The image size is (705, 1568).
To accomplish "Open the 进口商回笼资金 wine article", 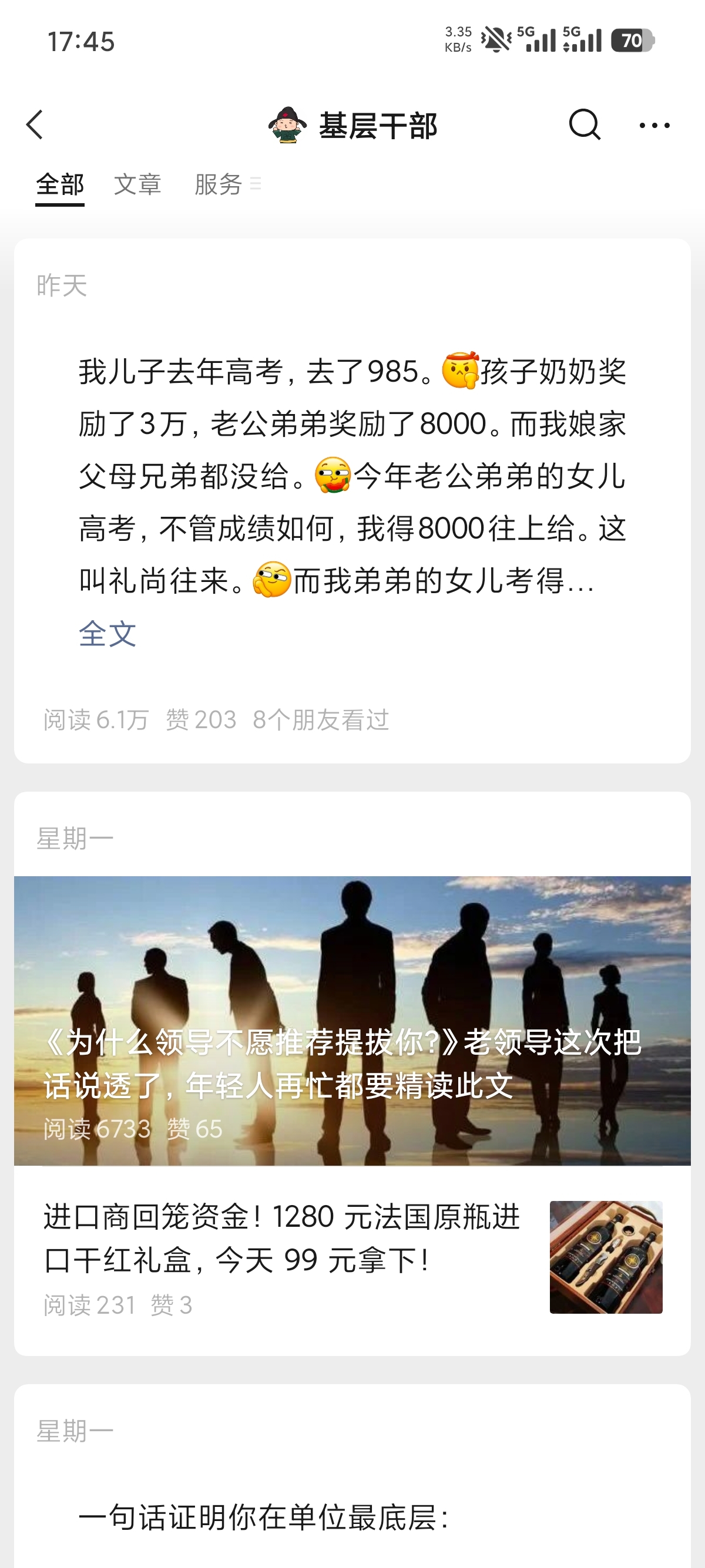I will click(x=352, y=1257).
